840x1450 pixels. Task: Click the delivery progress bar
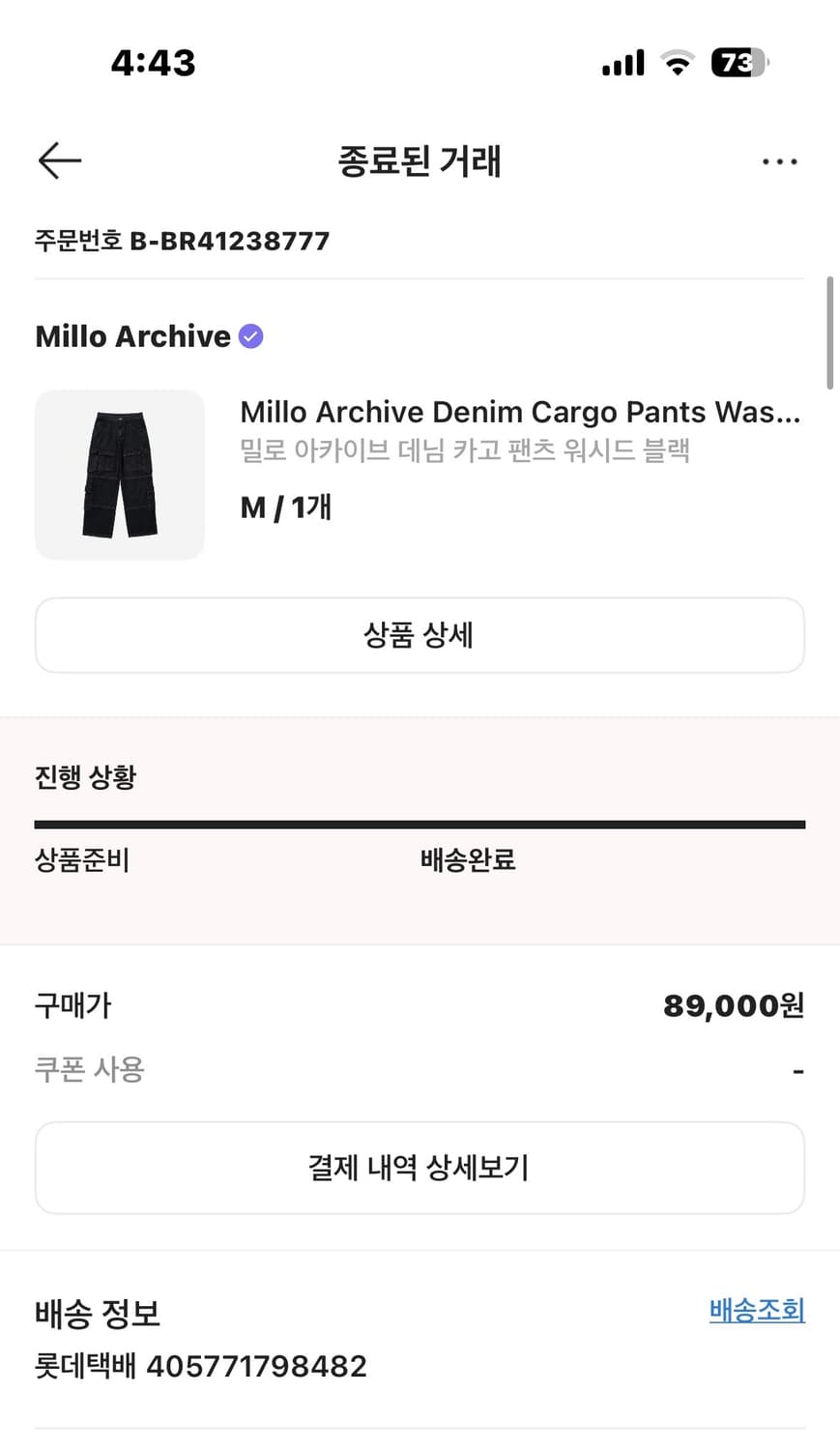(420, 824)
